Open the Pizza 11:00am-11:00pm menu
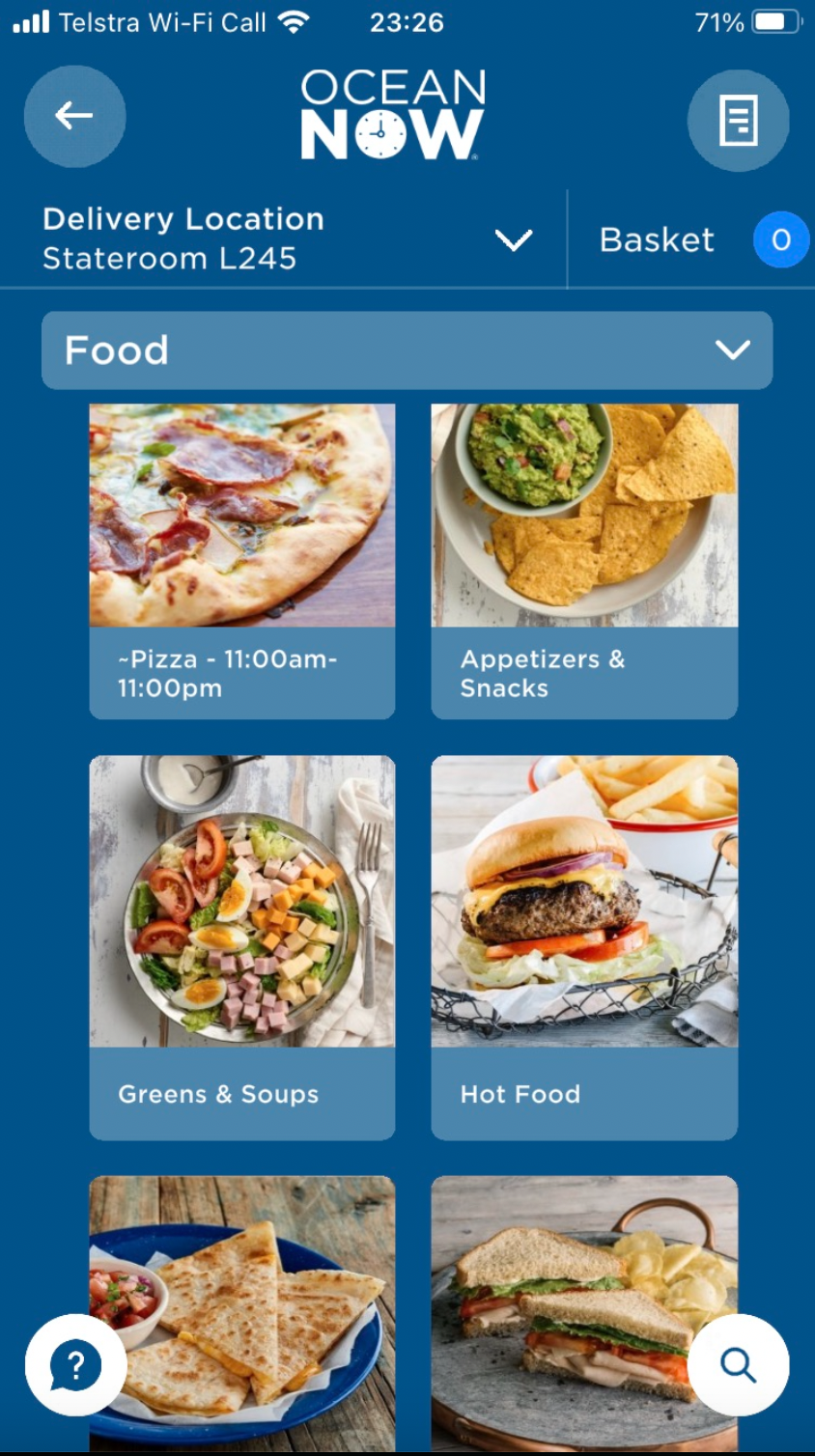The width and height of the screenshot is (815, 1456). [242, 561]
